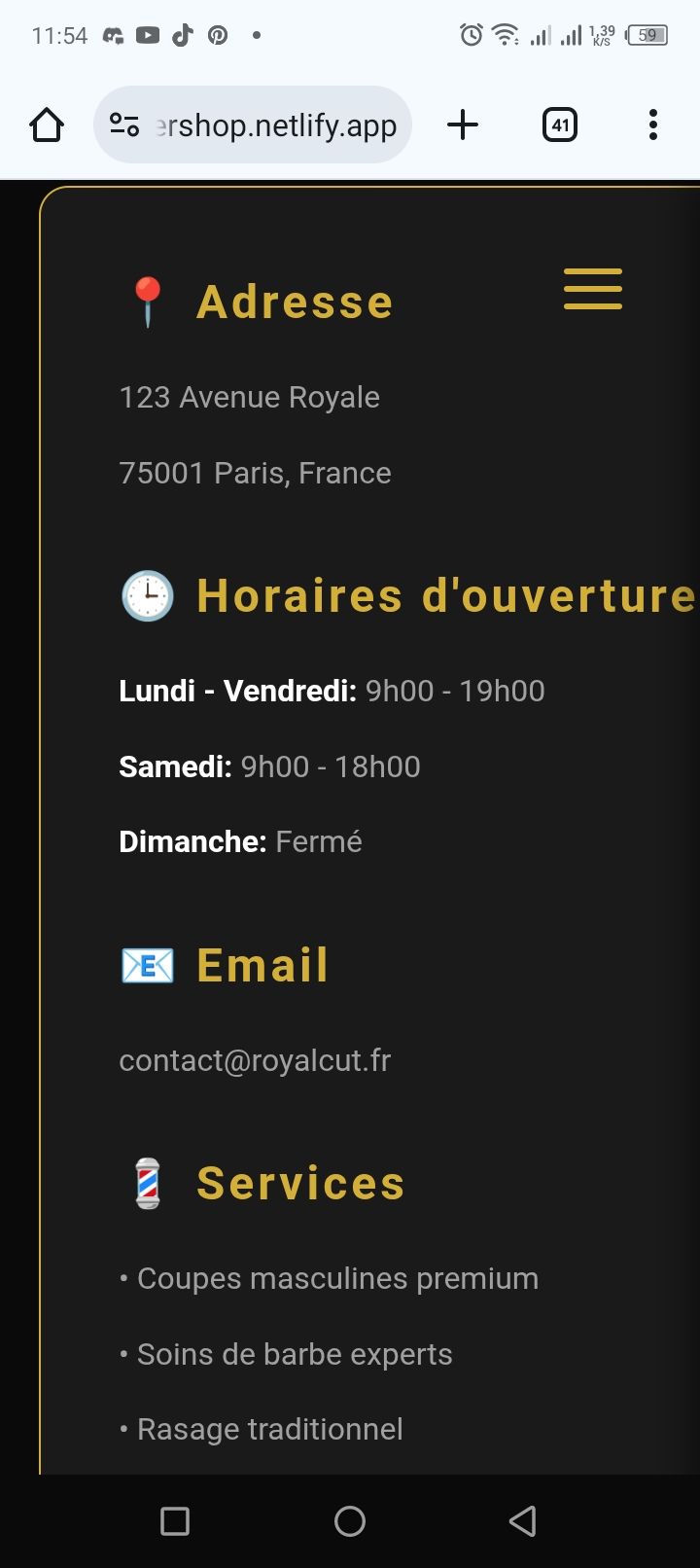Go back with the system back button
This screenshot has height=1568, width=700.
pos(523,1520)
